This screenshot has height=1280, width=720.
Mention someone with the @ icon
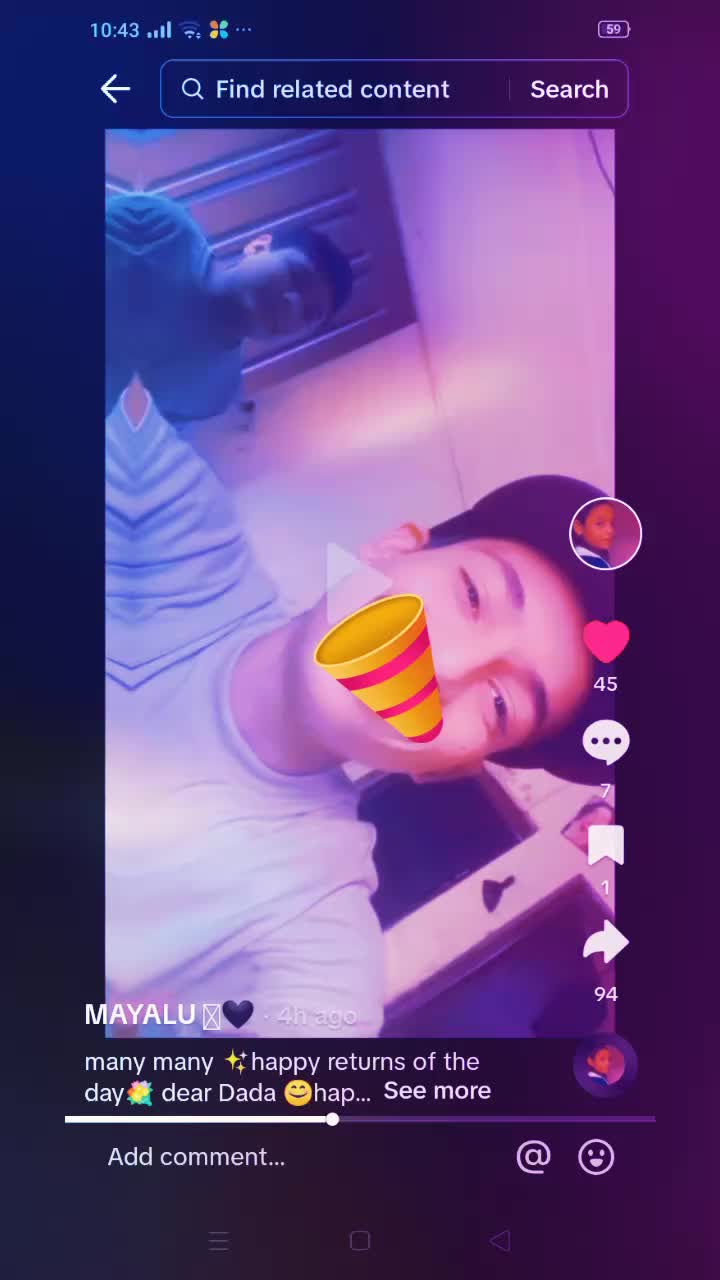coord(534,1157)
